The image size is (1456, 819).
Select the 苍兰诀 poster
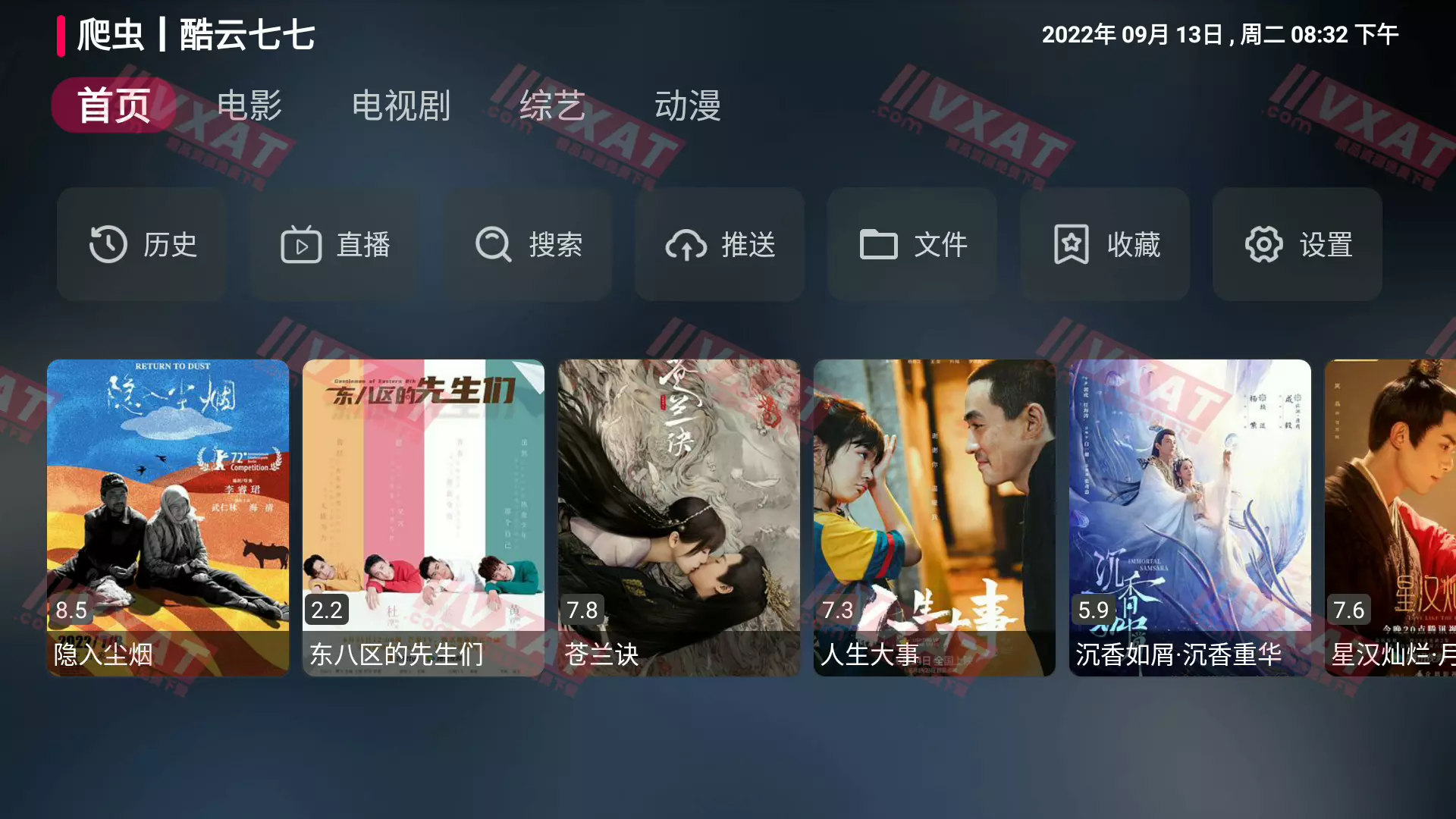coord(679,517)
